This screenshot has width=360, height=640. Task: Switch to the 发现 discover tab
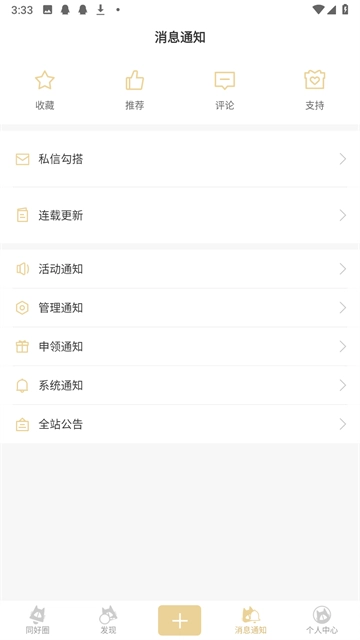pos(108,620)
